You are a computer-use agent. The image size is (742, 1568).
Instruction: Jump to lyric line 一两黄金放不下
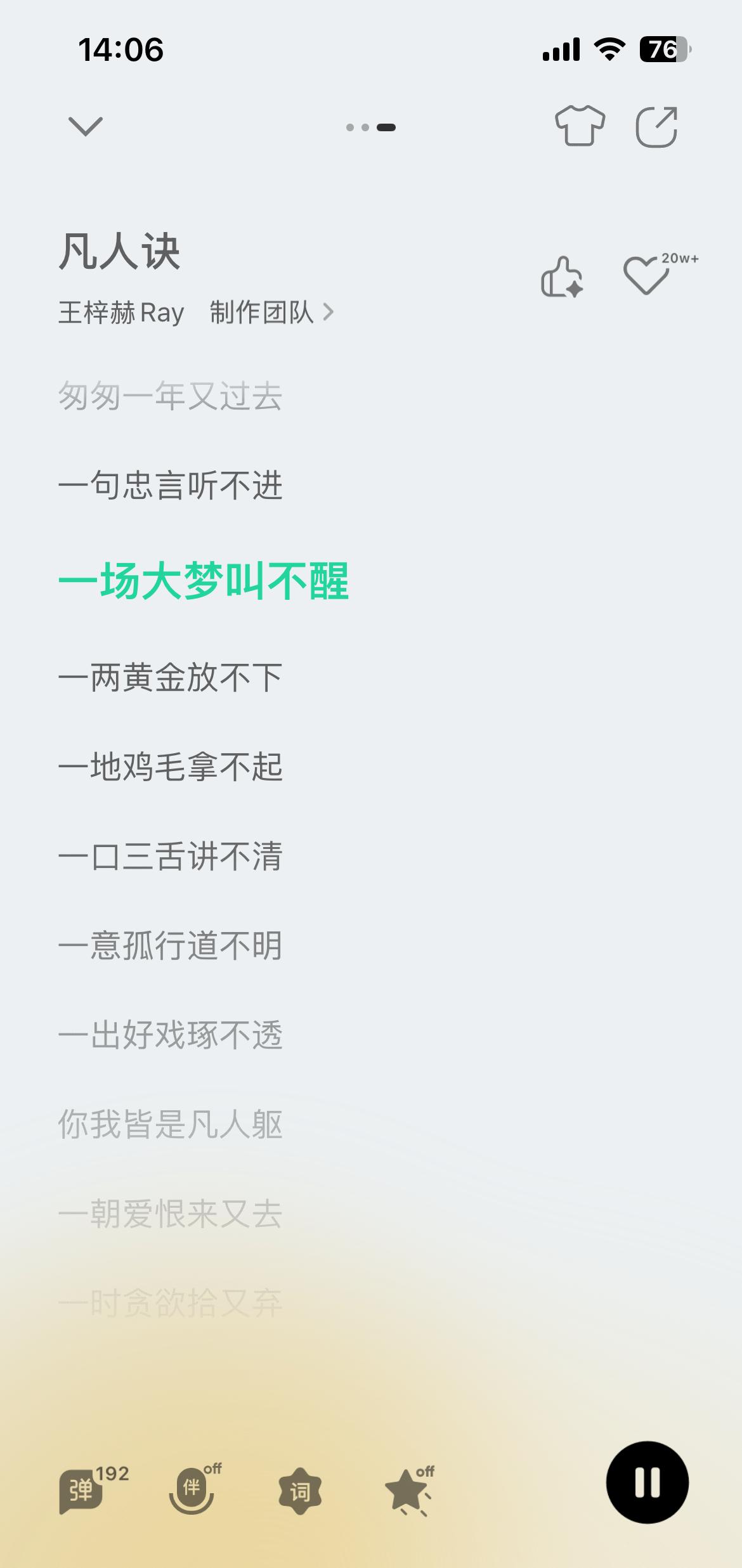[x=171, y=678]
